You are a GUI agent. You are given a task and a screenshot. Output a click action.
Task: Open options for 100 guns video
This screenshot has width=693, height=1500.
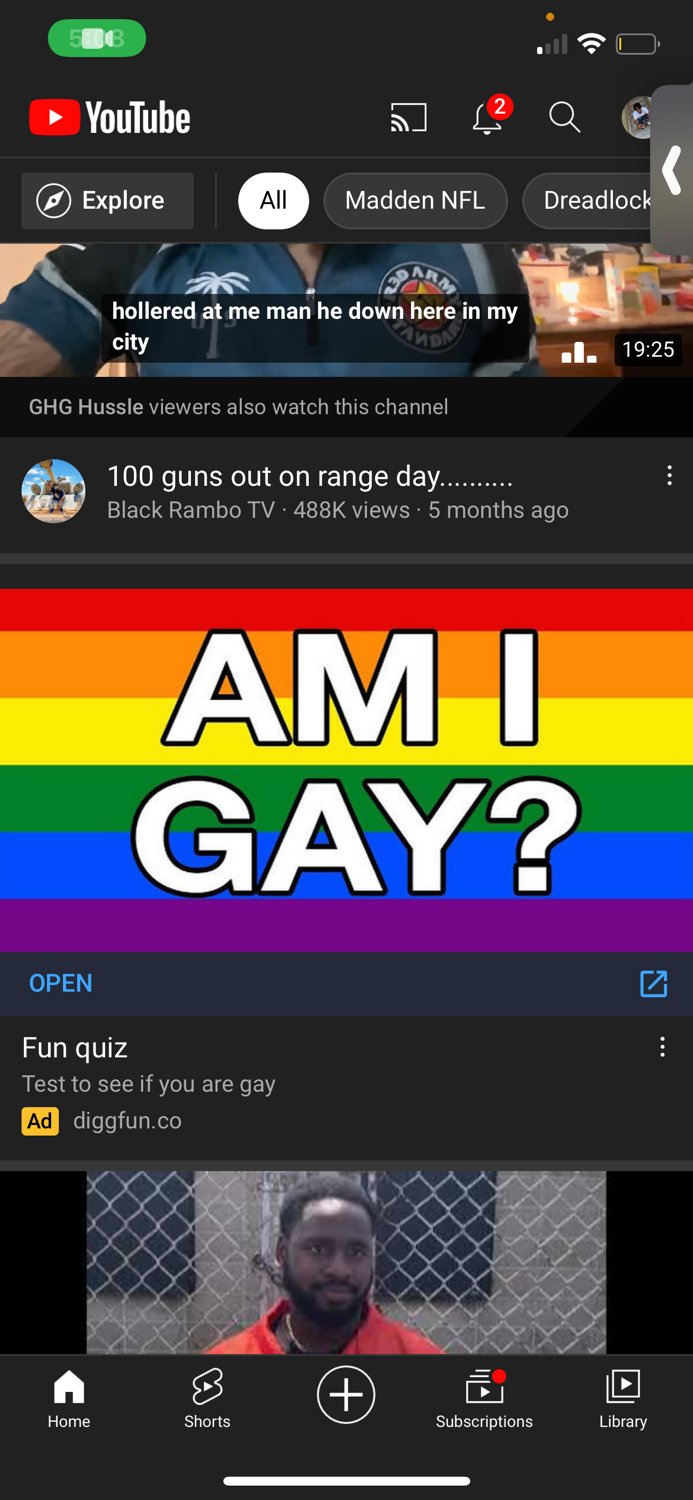pyautogui.click(x=669, y=476)
